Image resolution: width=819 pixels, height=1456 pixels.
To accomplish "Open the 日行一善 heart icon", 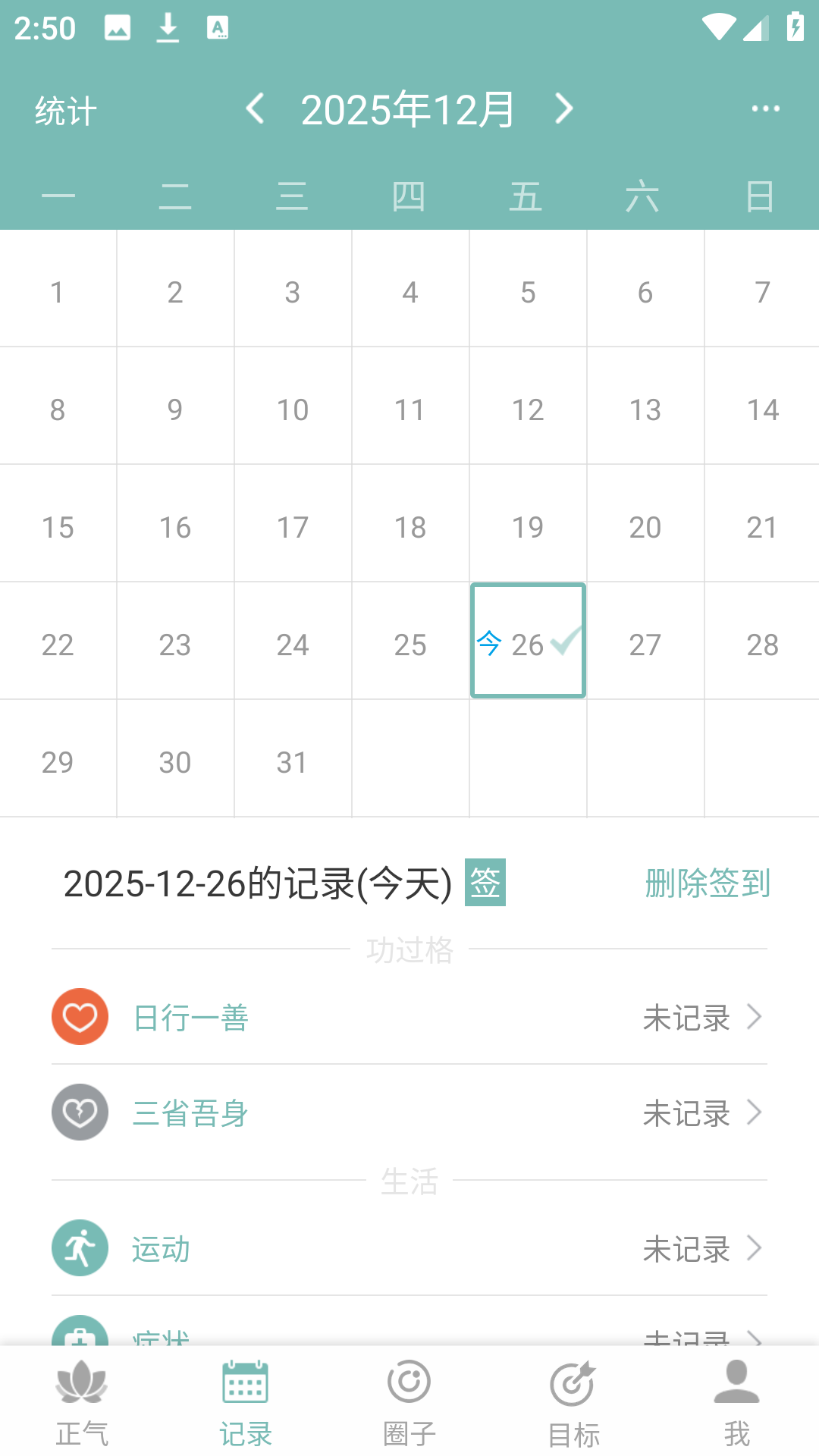I will click(x=80, y=1017).
